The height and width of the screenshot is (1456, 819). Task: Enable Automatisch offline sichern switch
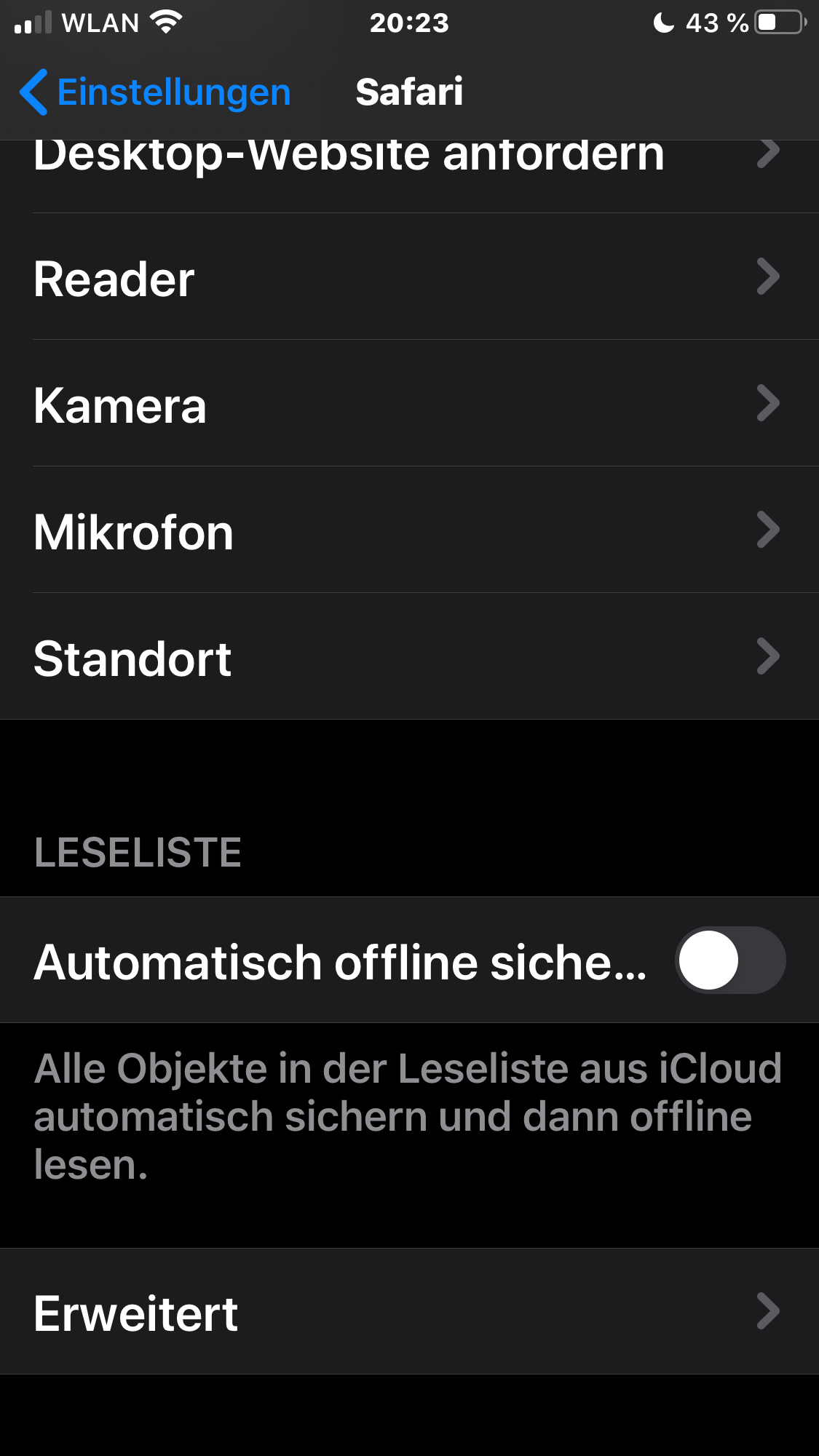click(729, 960)
